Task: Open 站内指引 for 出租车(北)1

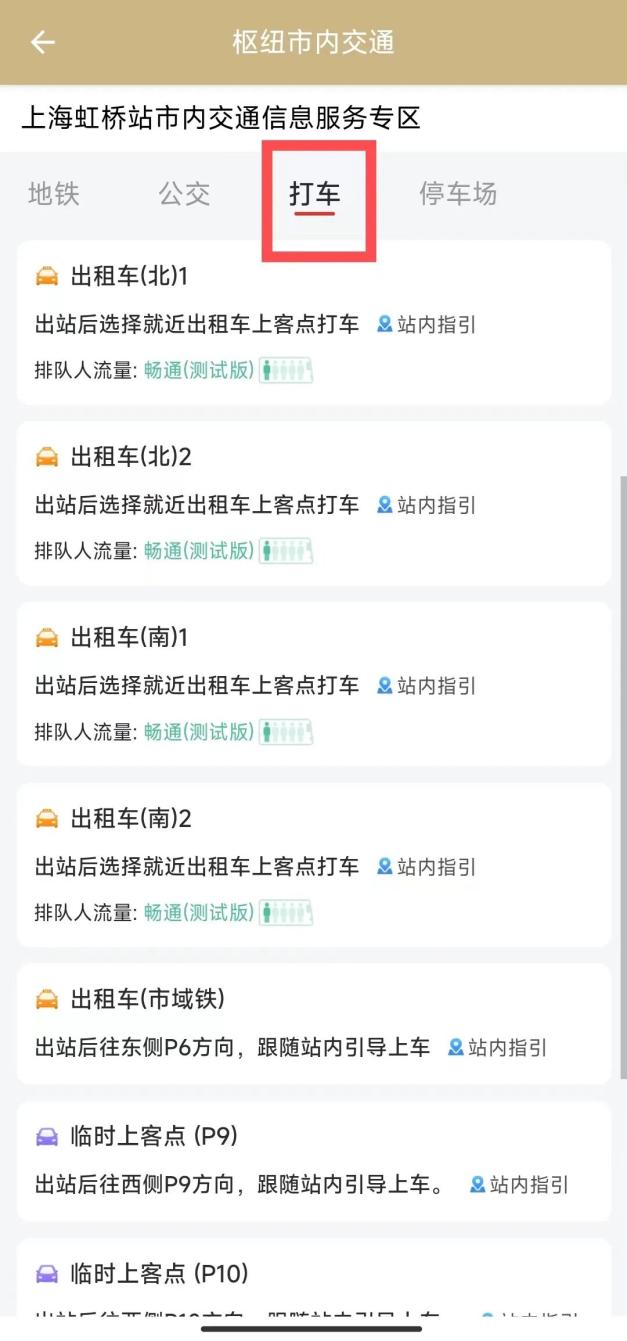Action: [427, 324]
